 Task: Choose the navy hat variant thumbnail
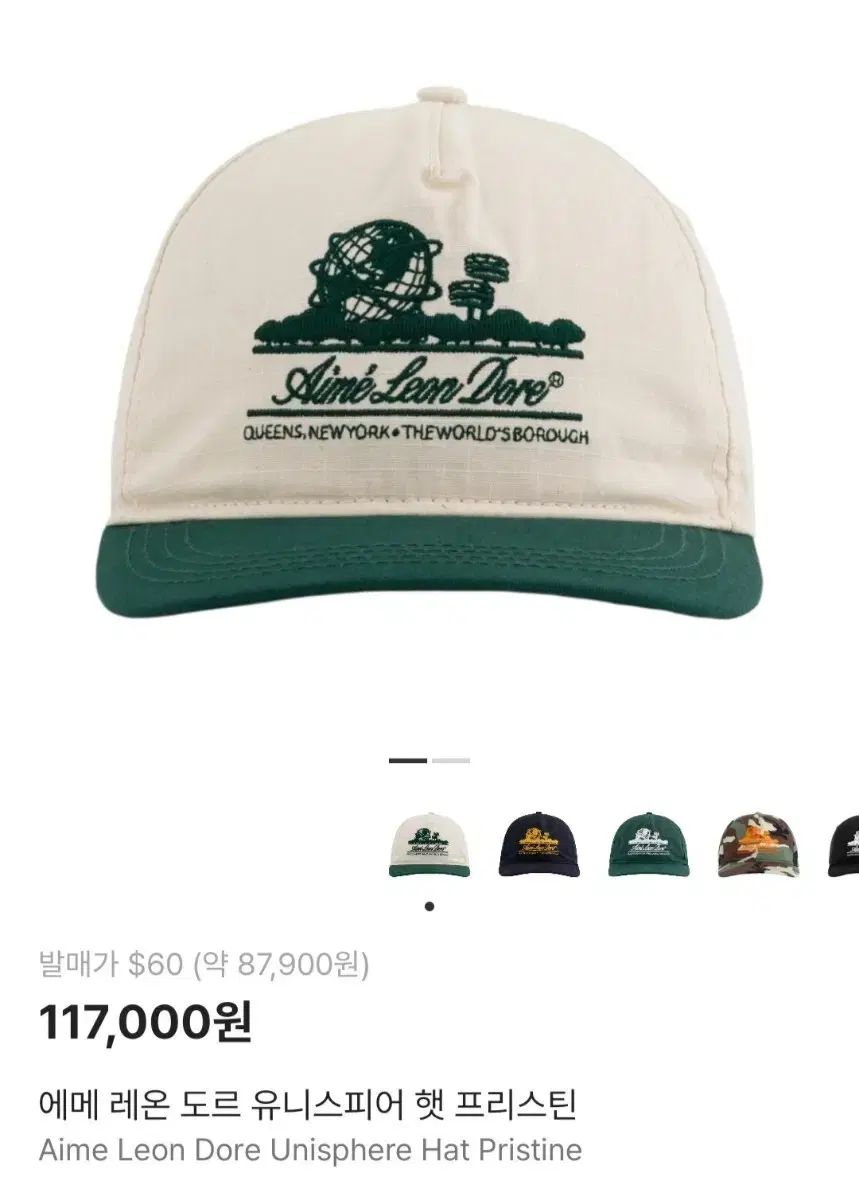(x=538, y=845)
